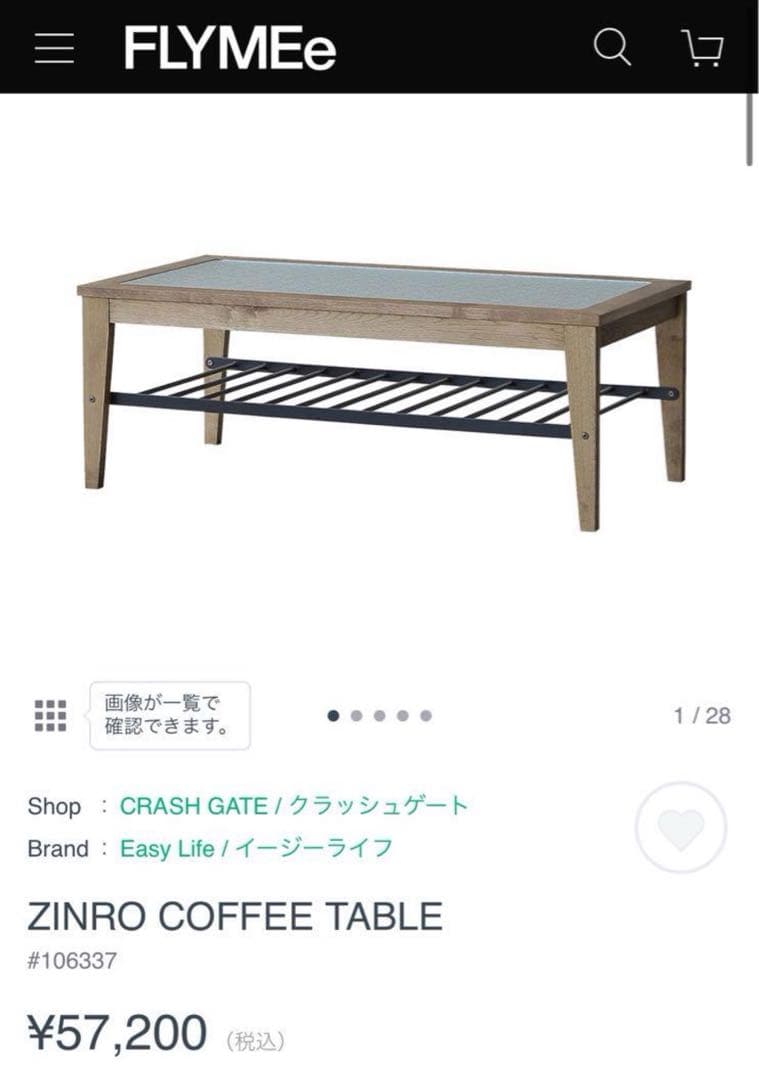The image size is (759, 1080).
Task: Open the image grid view icon
Action: click(50, 715)
